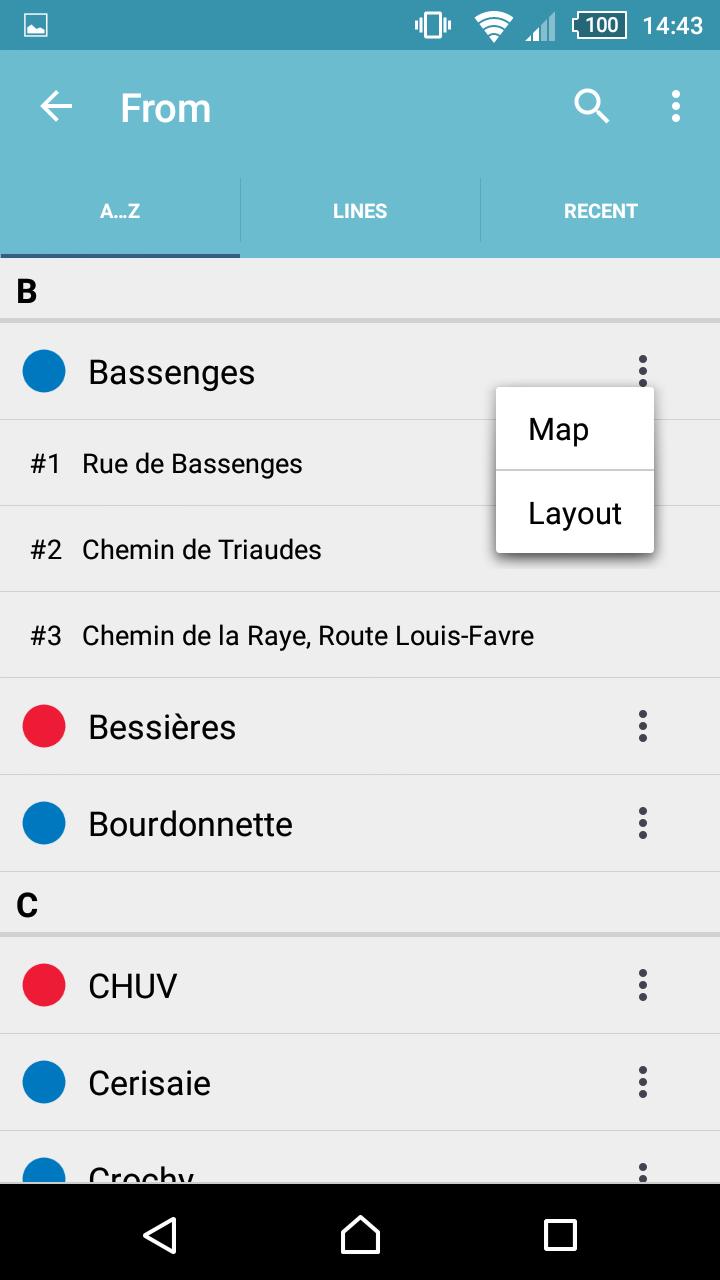The height and width of the screenshot is (1280, 720).
Task: Open more options for Cerisaie
Action: click(x=643, y=1083)
